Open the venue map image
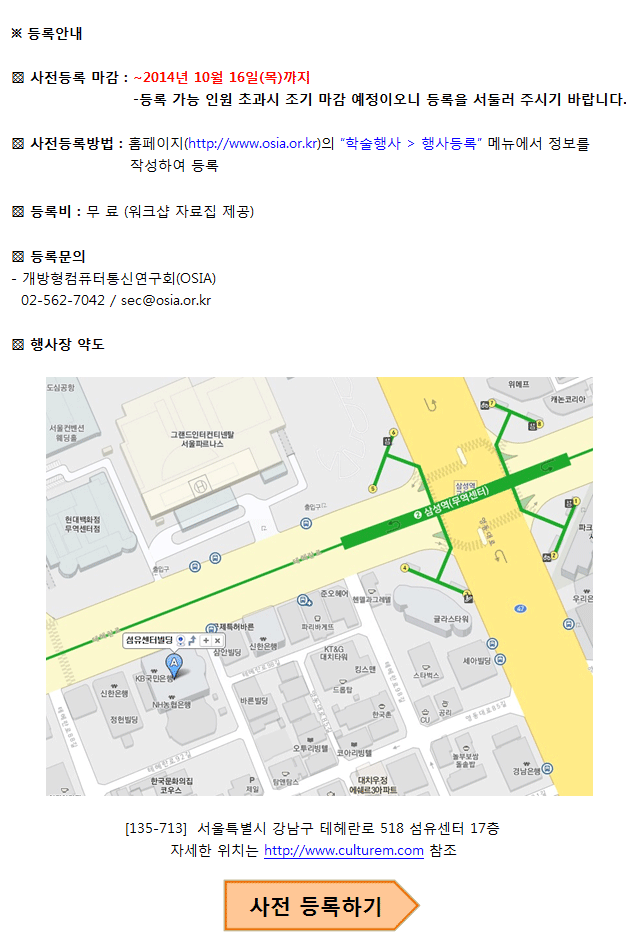 pyautogui.click(x=319, y=586)
